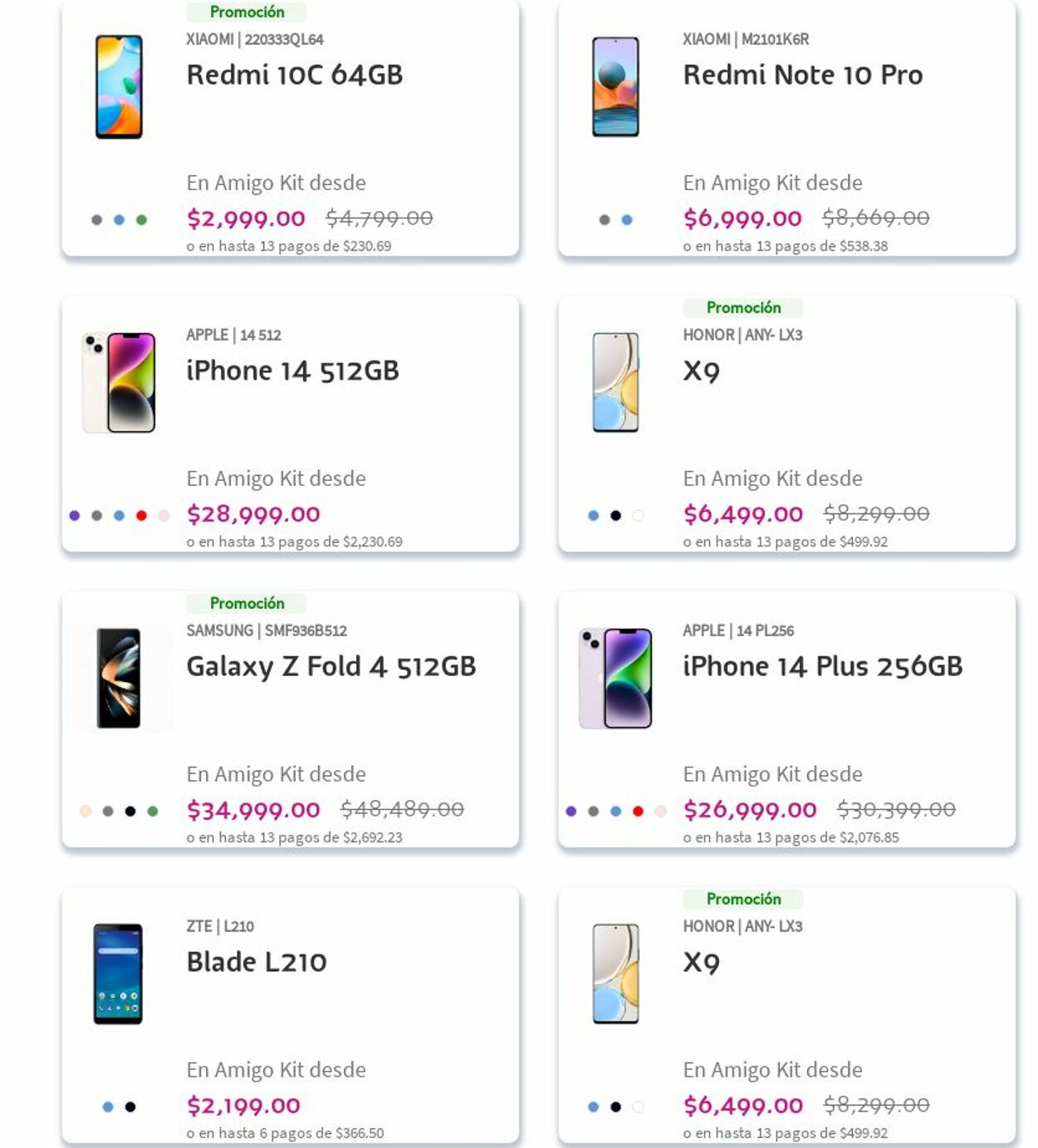The width and height of the screenshot is (1038, 1148).
Task: Pick the black color for Galaxy Z Fold 4
Action: (x=130, y=812)
